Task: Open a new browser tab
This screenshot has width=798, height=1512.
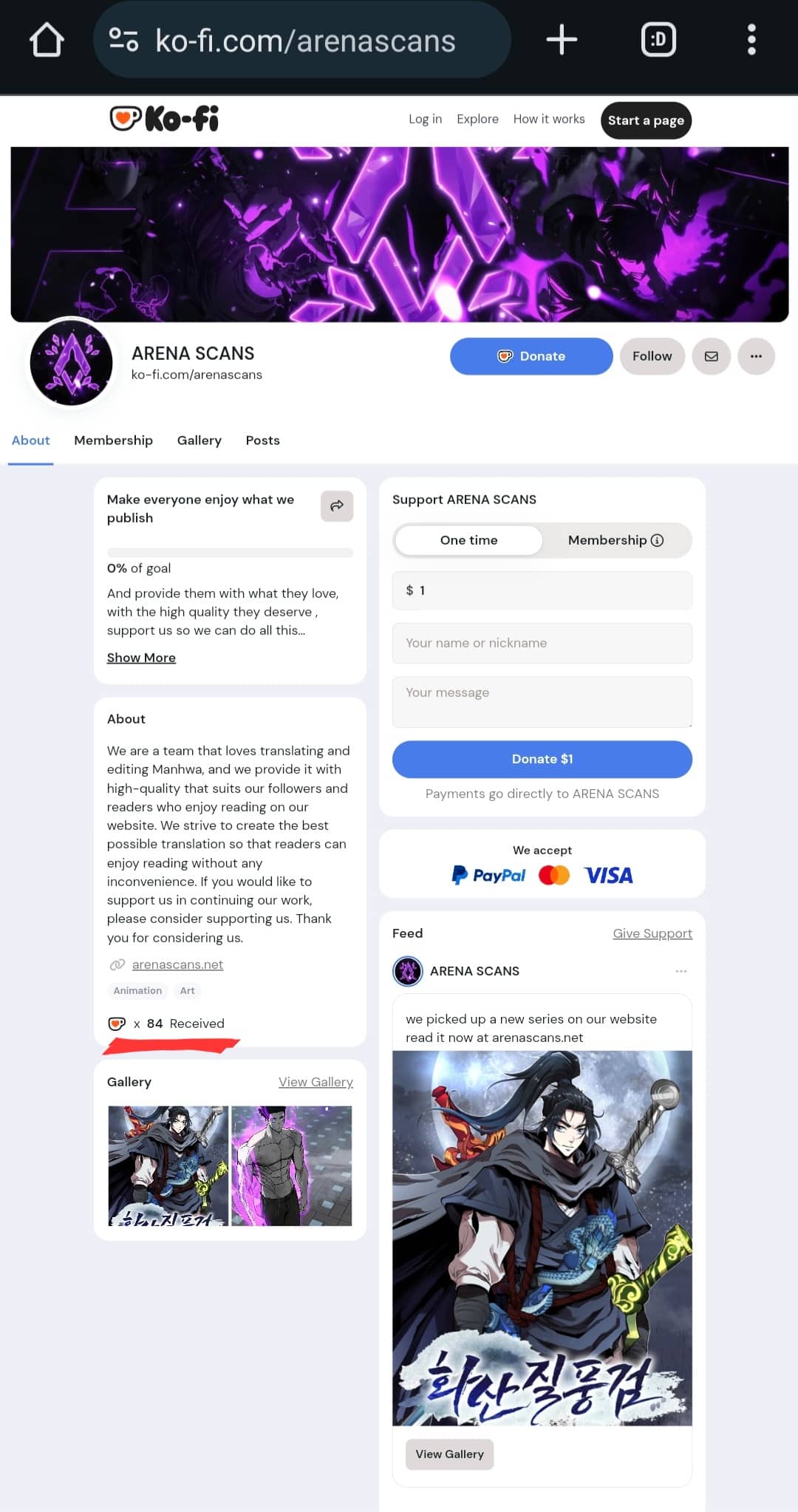Action: pyautogui.click(x=562, y=40)
